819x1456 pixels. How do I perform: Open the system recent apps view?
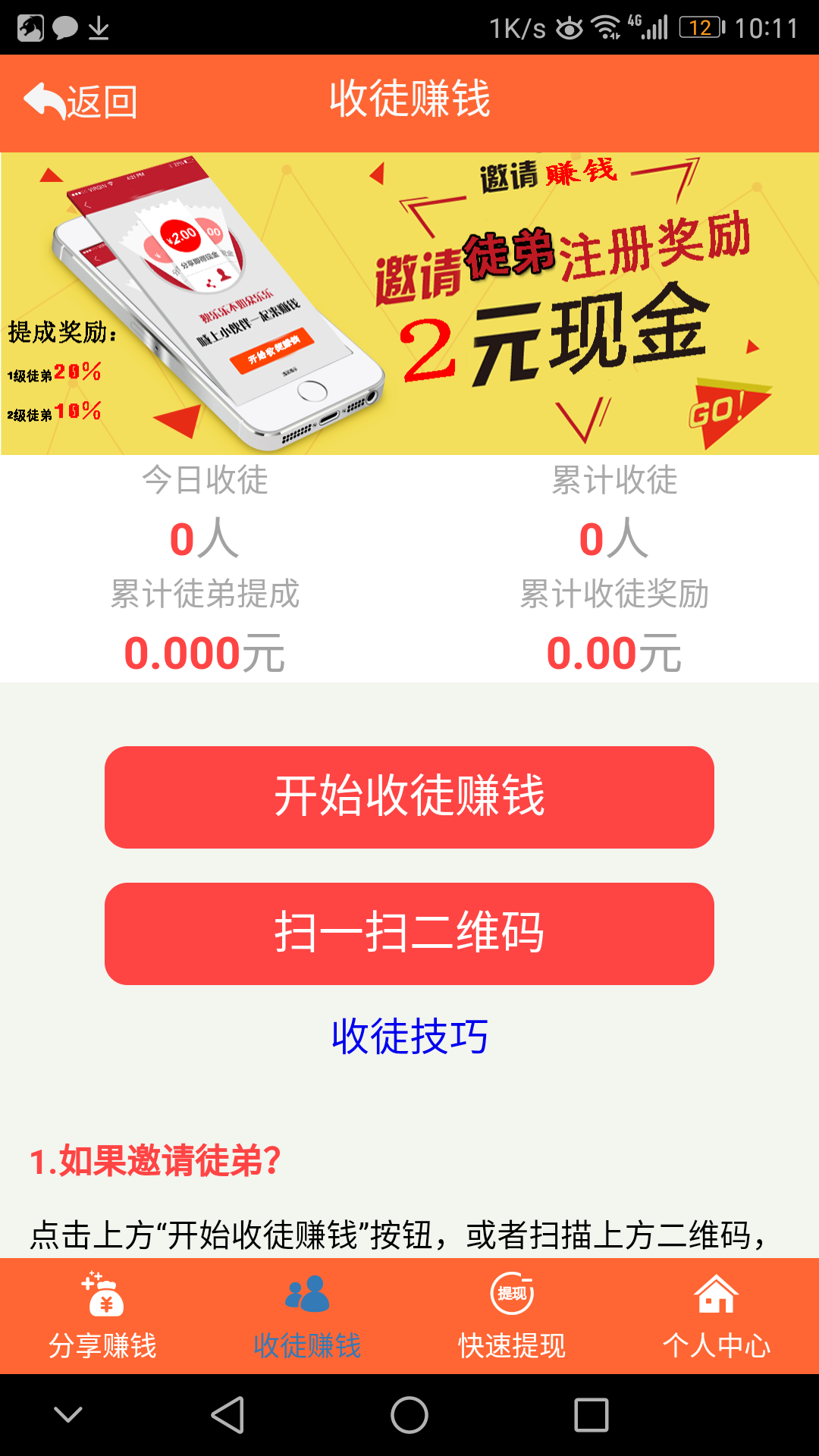point(591,1415)
